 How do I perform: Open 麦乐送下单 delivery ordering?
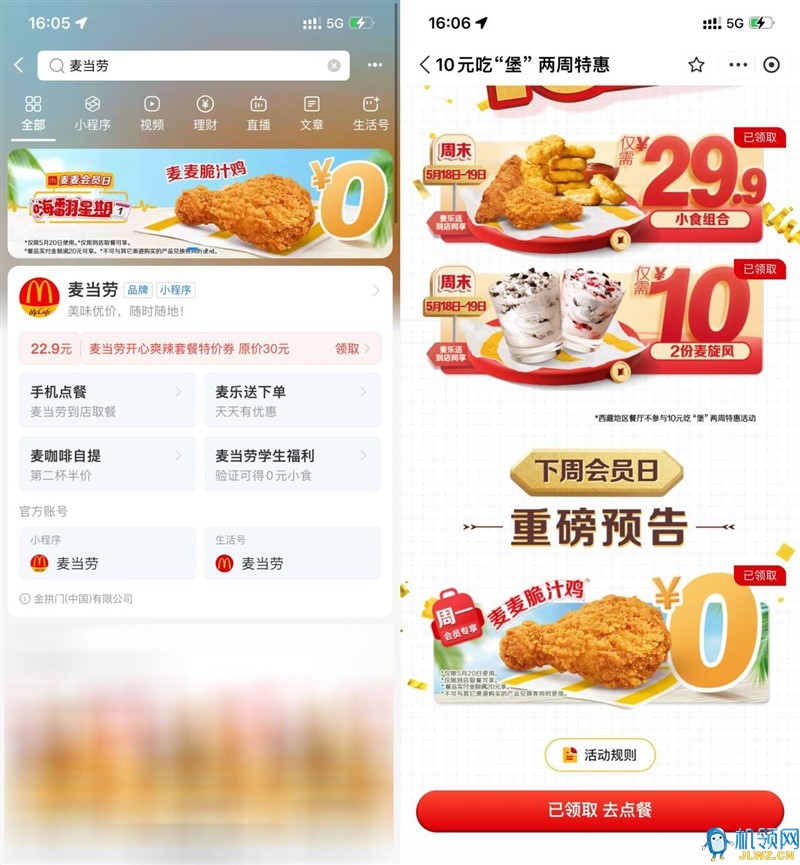coord(292,400)
